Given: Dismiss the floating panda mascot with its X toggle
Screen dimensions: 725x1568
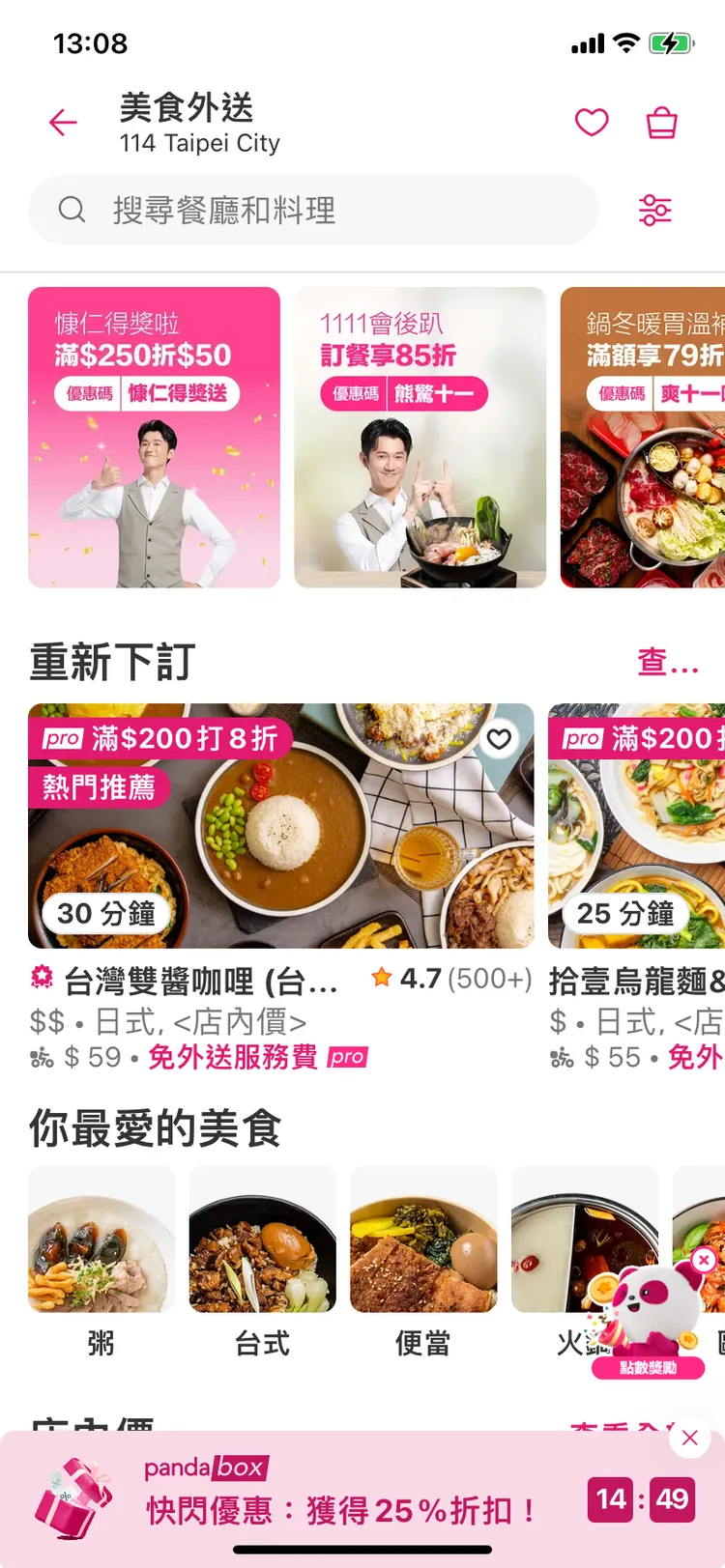Looking at the screenshot, I should 703,1258.
